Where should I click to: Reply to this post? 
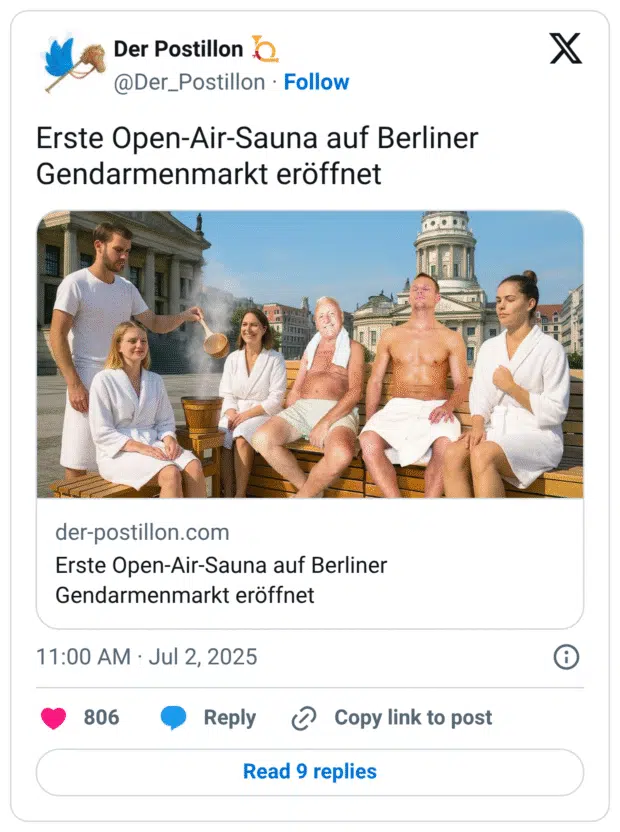[209, 717]
